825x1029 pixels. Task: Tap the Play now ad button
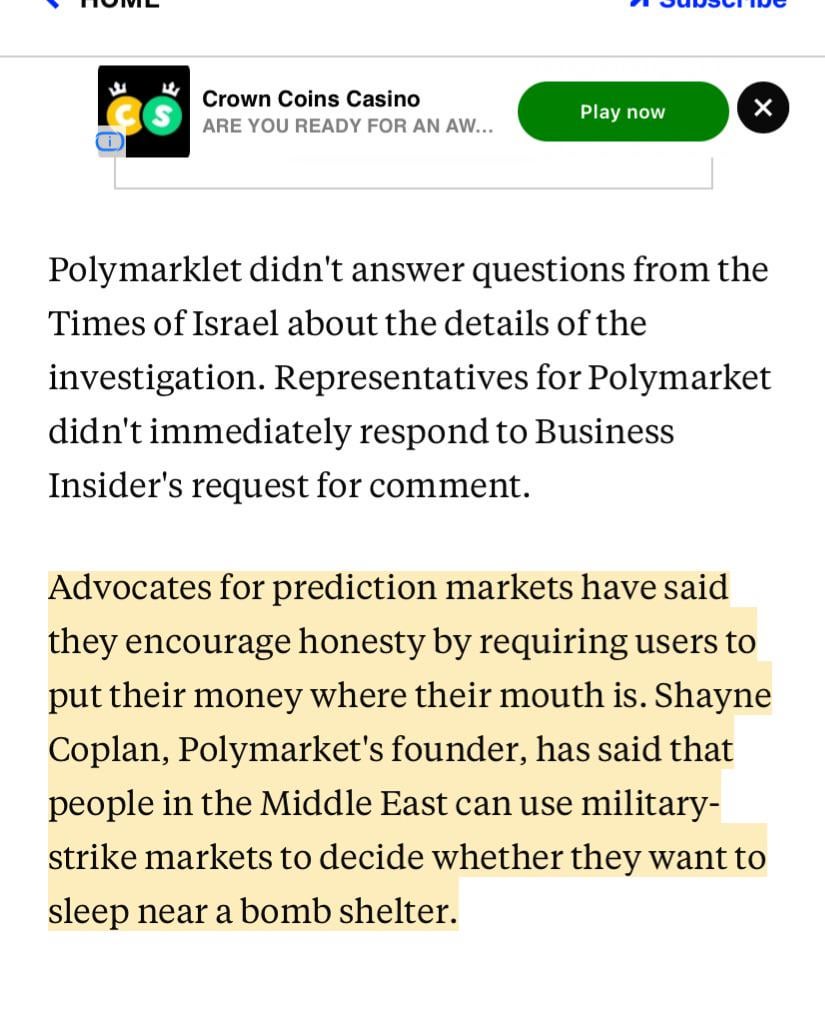coord(622,112)
